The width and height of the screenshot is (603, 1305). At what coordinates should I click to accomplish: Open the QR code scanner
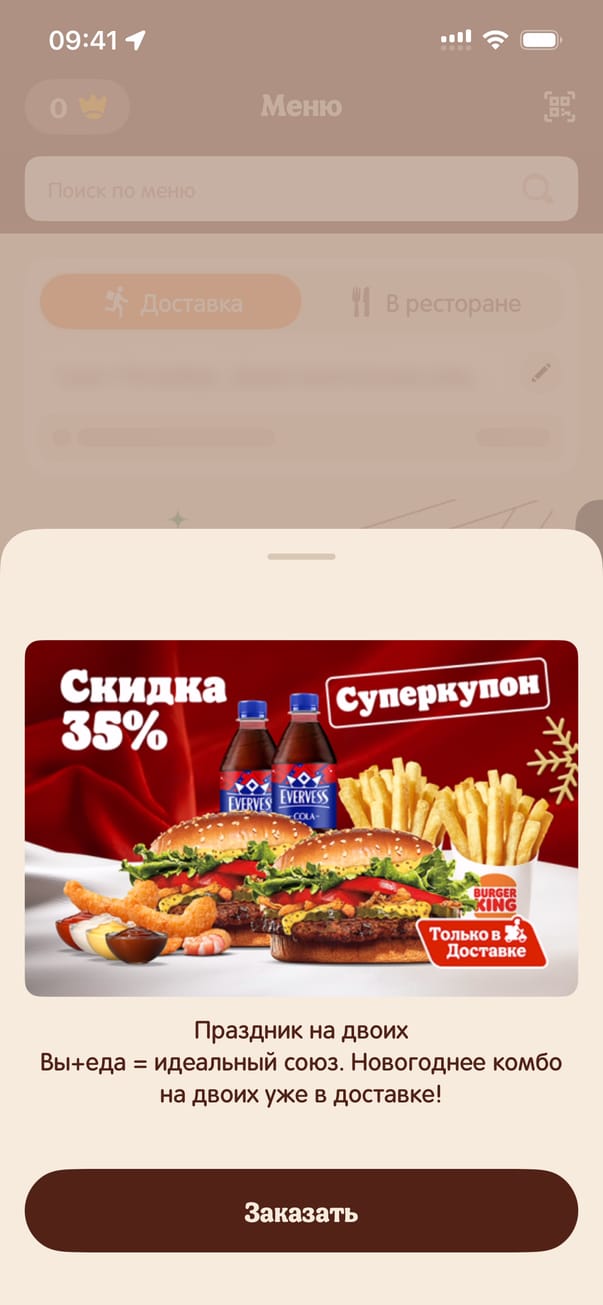[559, 107]
